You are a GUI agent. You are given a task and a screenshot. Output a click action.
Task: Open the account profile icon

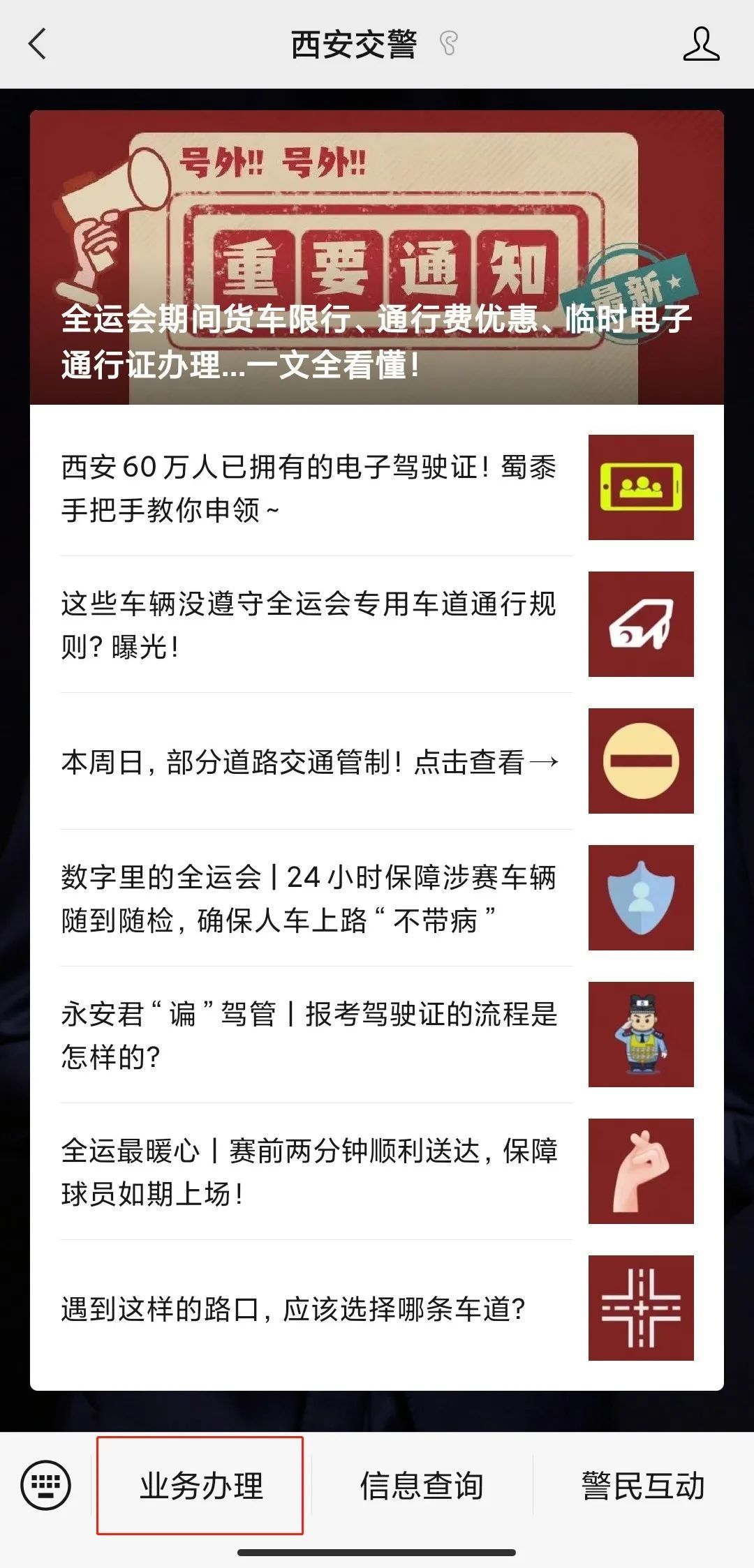pyautogui.click(x=700, y=45)
